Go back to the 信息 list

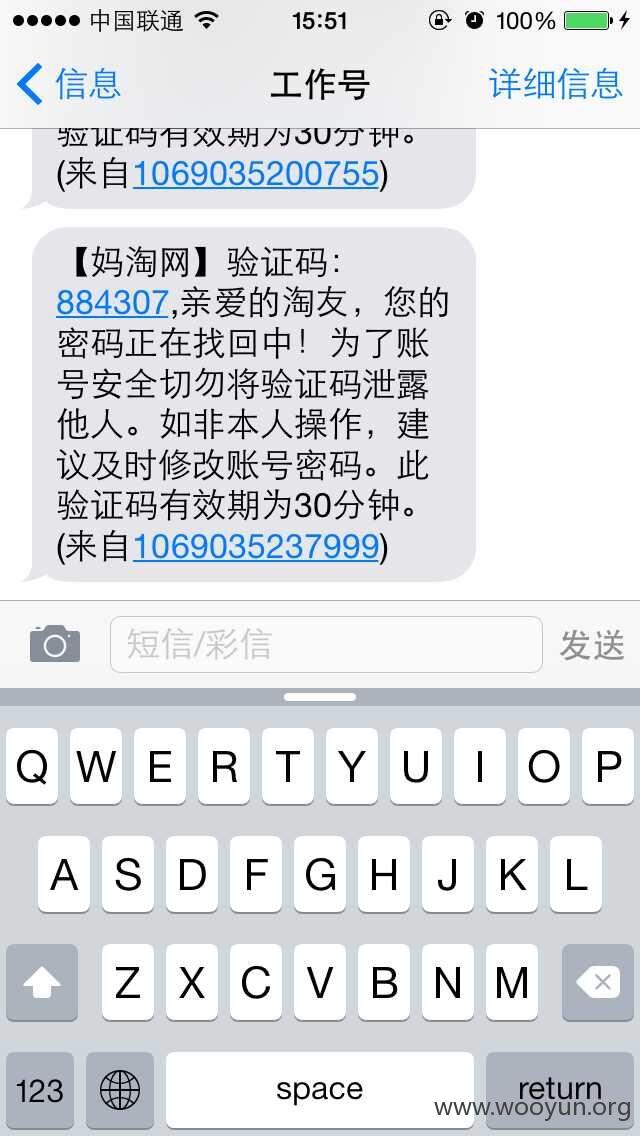coord(68,83)
